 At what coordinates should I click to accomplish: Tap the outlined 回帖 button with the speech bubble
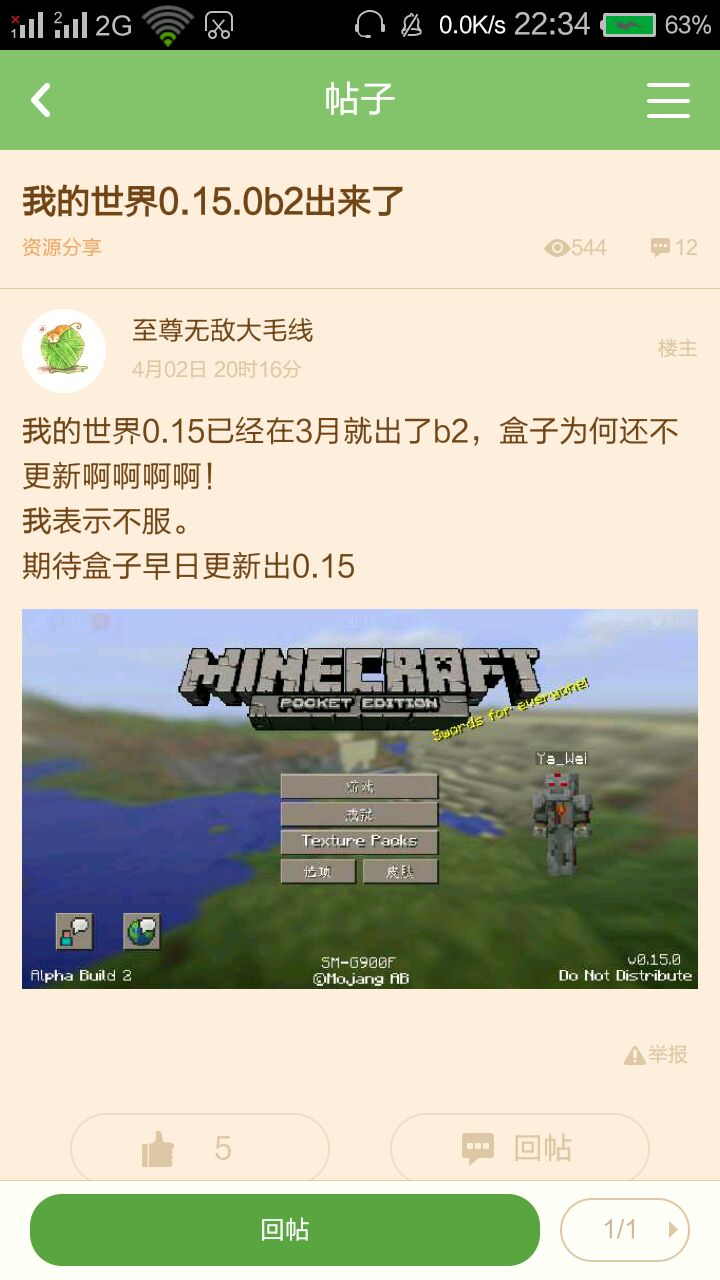click(x=519, y=1148)
